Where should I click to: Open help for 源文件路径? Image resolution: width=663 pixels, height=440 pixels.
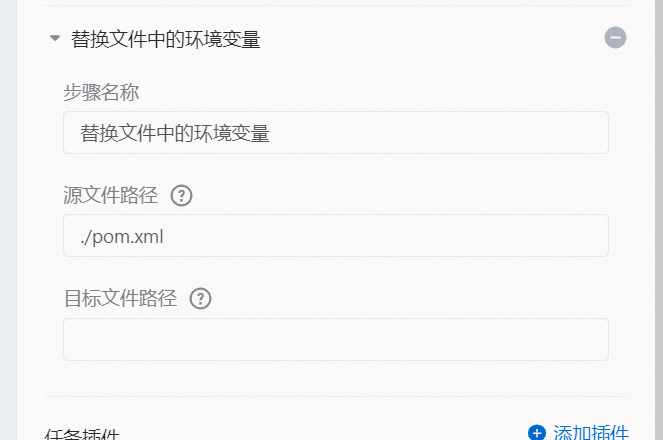coord(181,195)
